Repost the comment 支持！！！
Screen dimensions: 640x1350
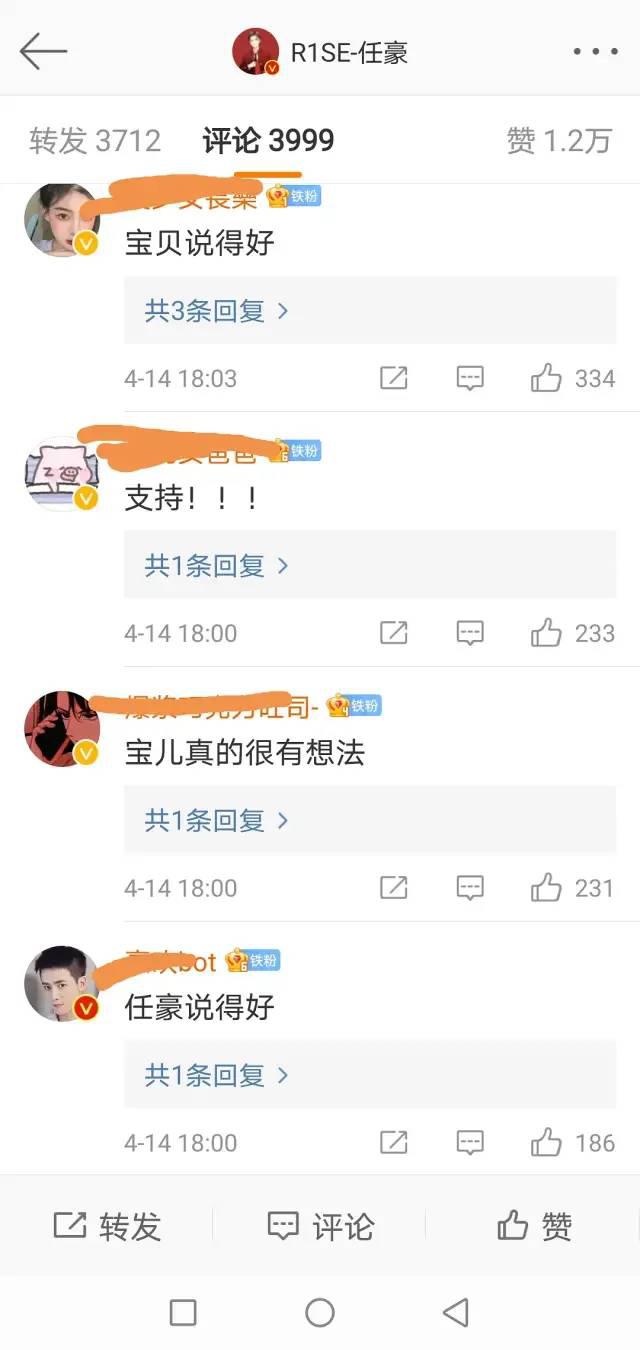pos(394,633)
